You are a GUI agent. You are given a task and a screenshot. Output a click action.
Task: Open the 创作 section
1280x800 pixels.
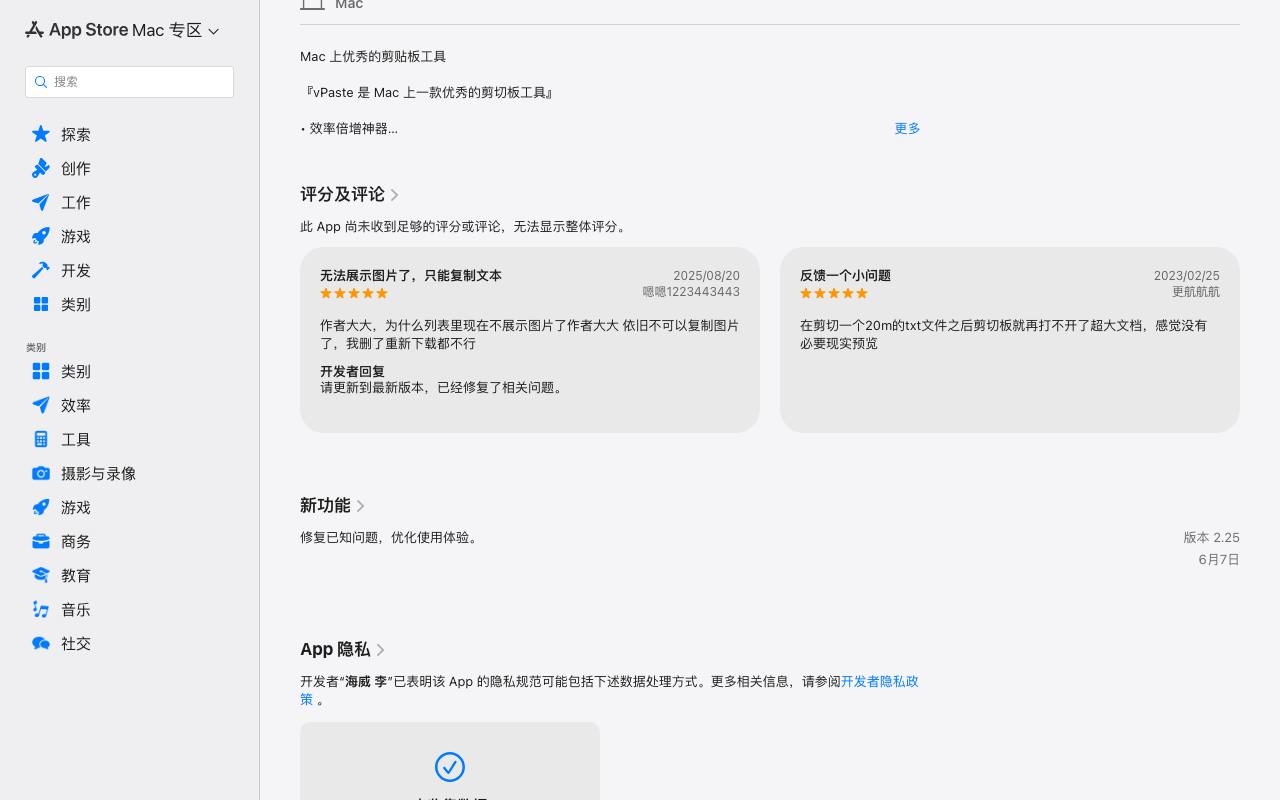(x=129, y=168)
